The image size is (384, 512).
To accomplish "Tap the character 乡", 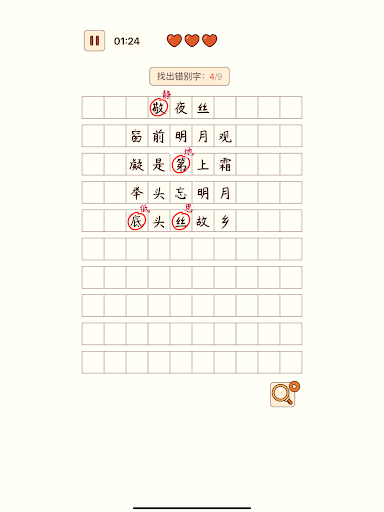I will click(x=225, y=221).
